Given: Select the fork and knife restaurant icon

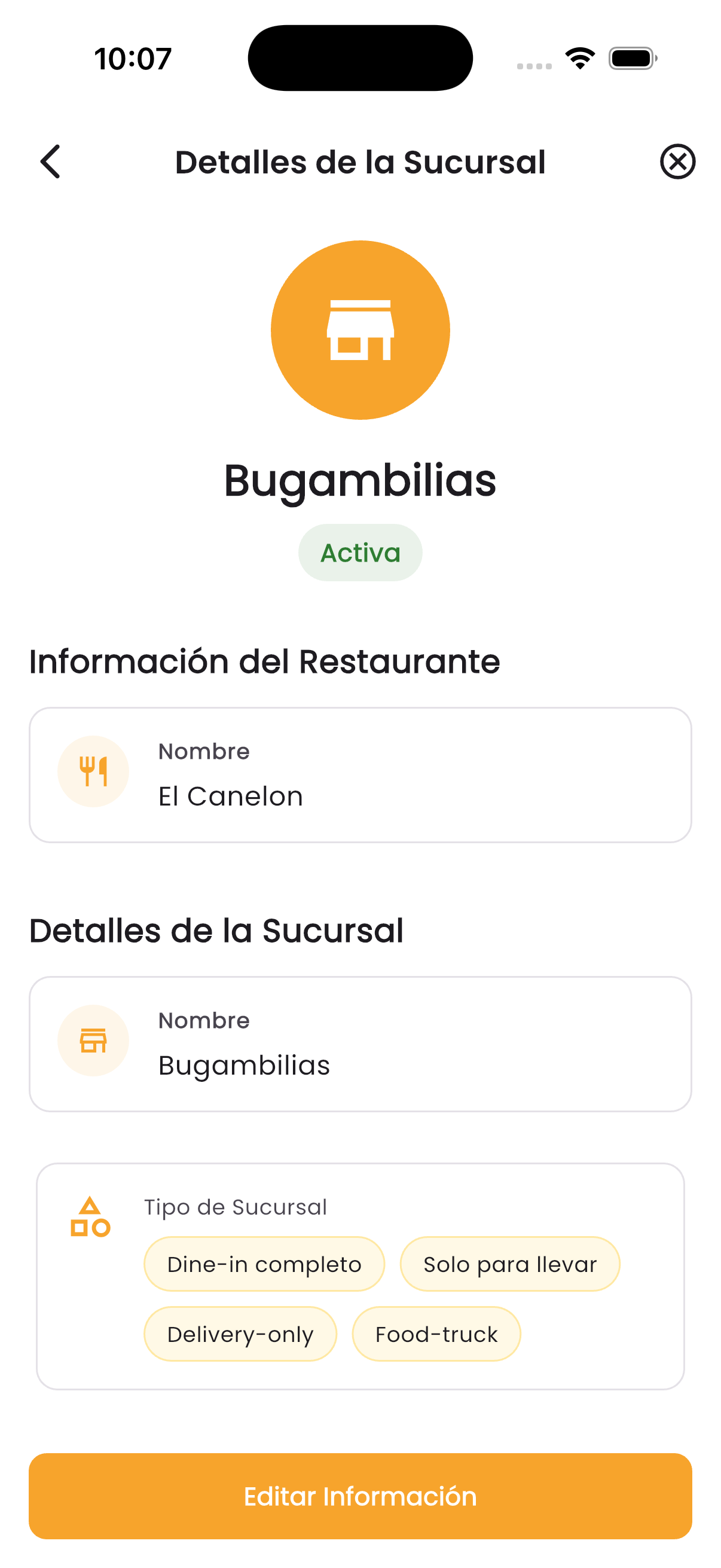Looking at the screenshot, I should tap(93, 771).
